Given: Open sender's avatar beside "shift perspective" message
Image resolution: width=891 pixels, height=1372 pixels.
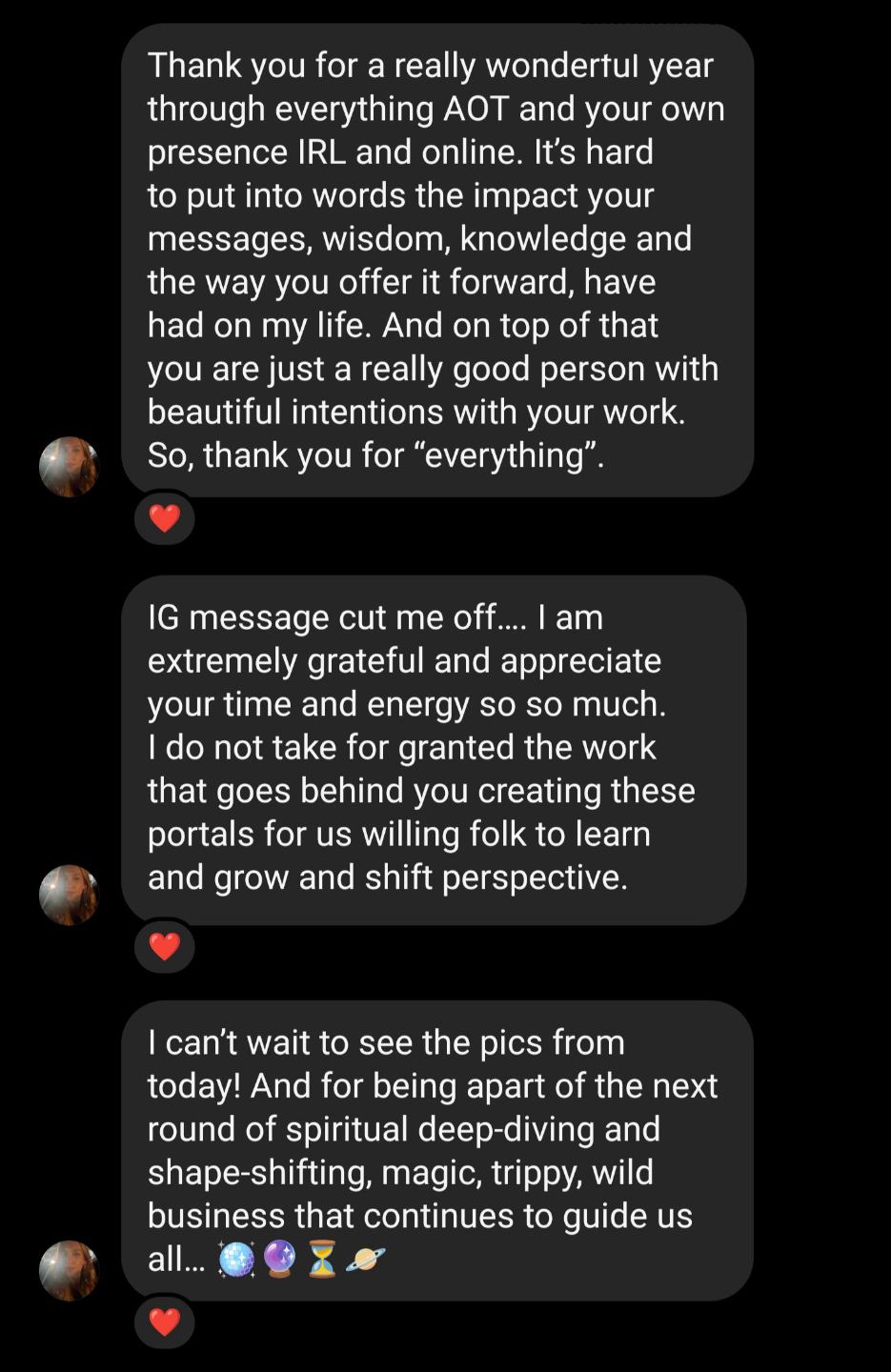Looking at the screenshot, I should click(x=70, y=895).
